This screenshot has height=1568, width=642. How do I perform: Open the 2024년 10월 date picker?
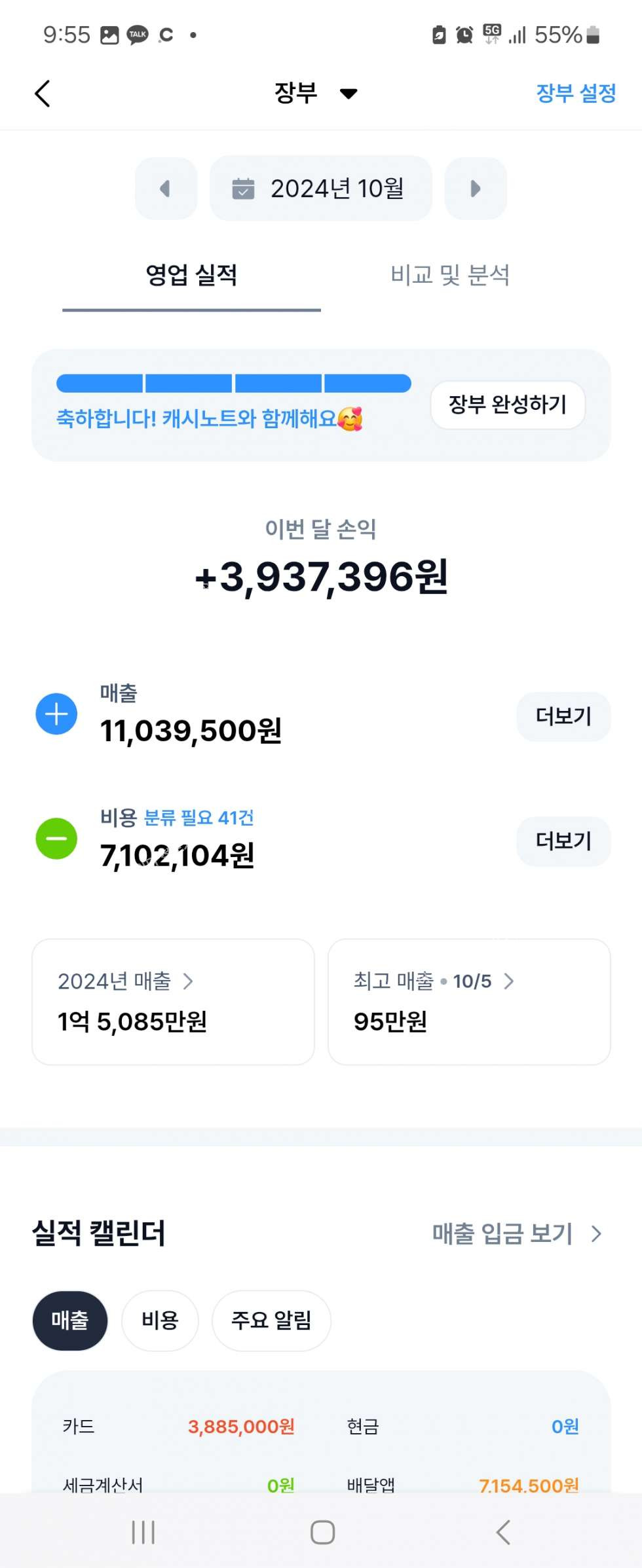[x=320, y=189]
